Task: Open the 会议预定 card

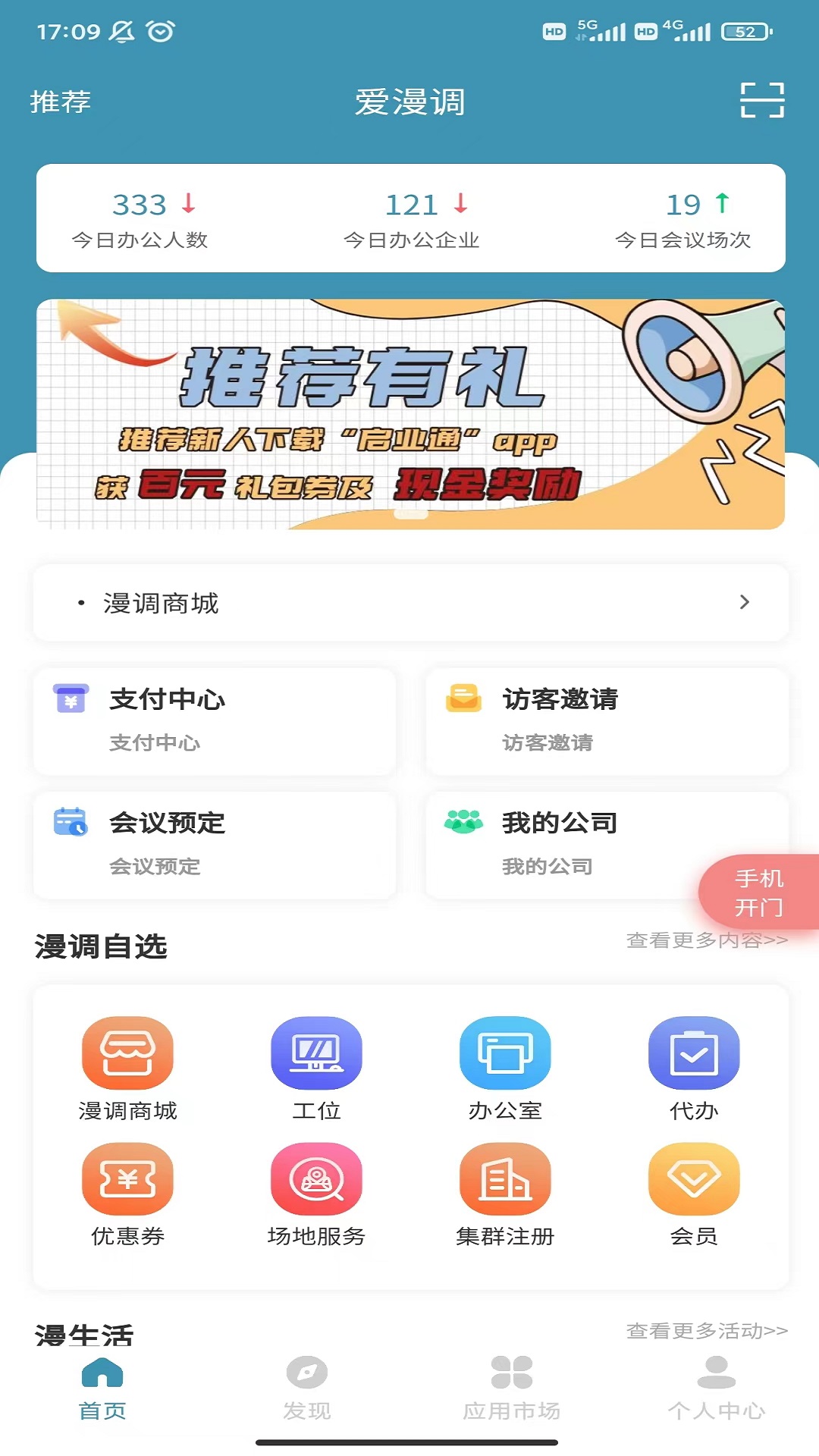Action: click(x=215, y=844)
